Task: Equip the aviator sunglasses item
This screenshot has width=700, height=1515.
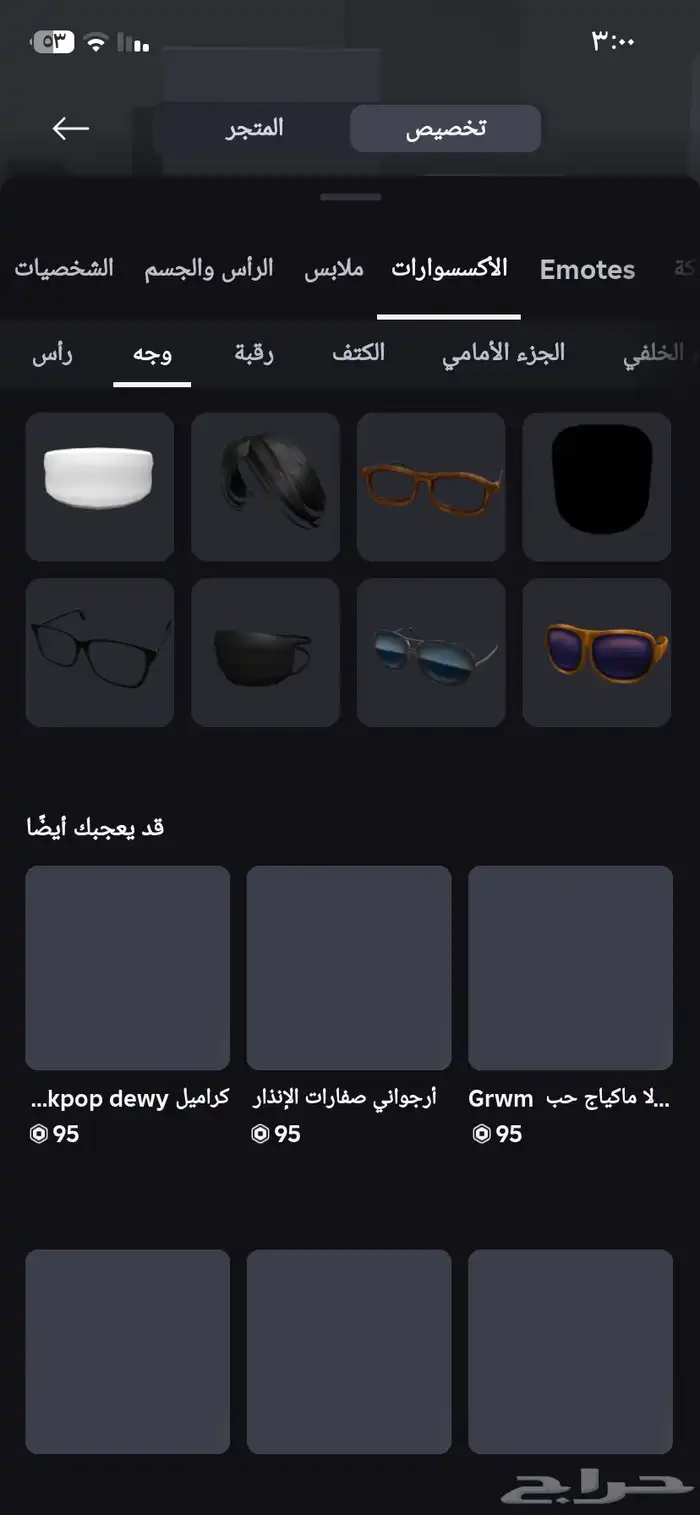Action: coord(431,652)
